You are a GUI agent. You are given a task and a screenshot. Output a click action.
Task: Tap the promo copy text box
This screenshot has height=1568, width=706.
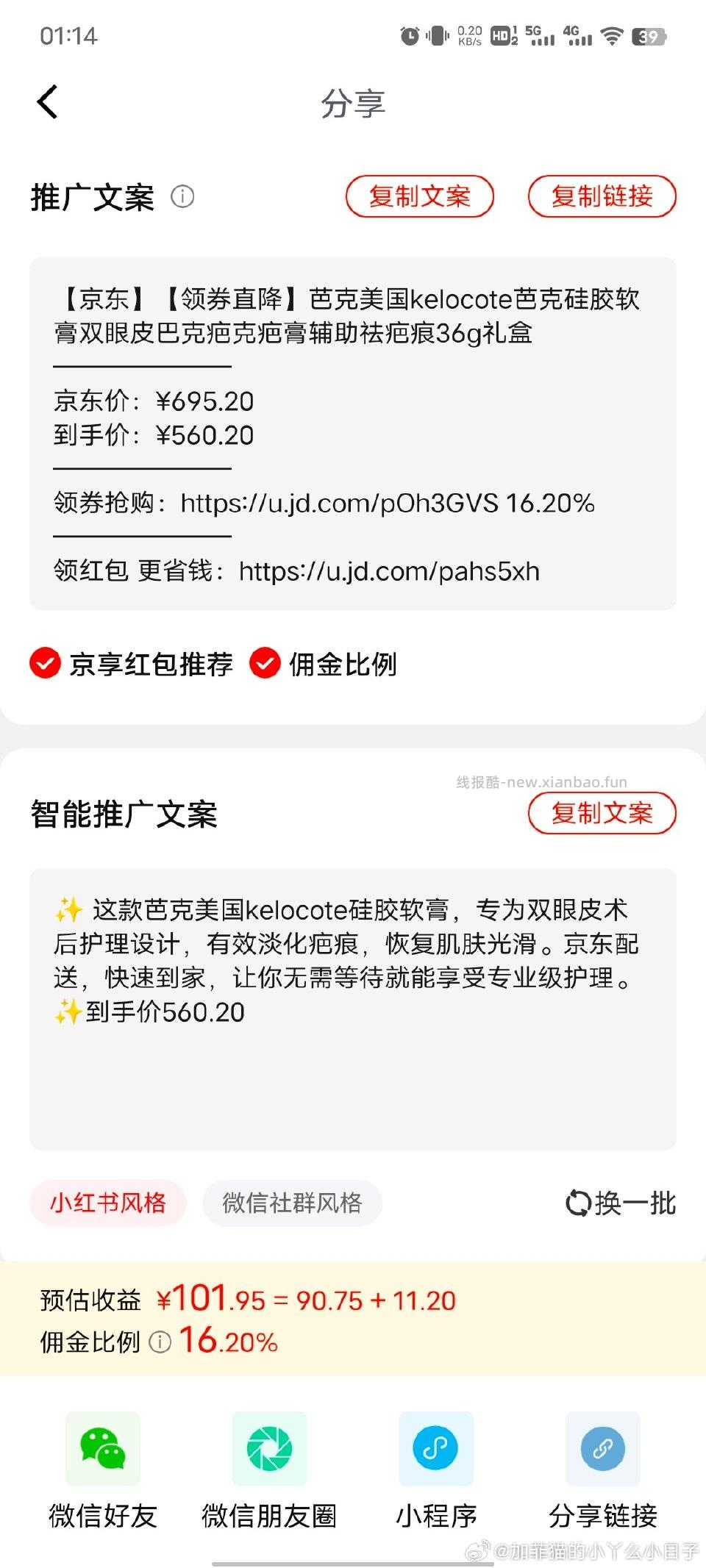coord(353,434)
